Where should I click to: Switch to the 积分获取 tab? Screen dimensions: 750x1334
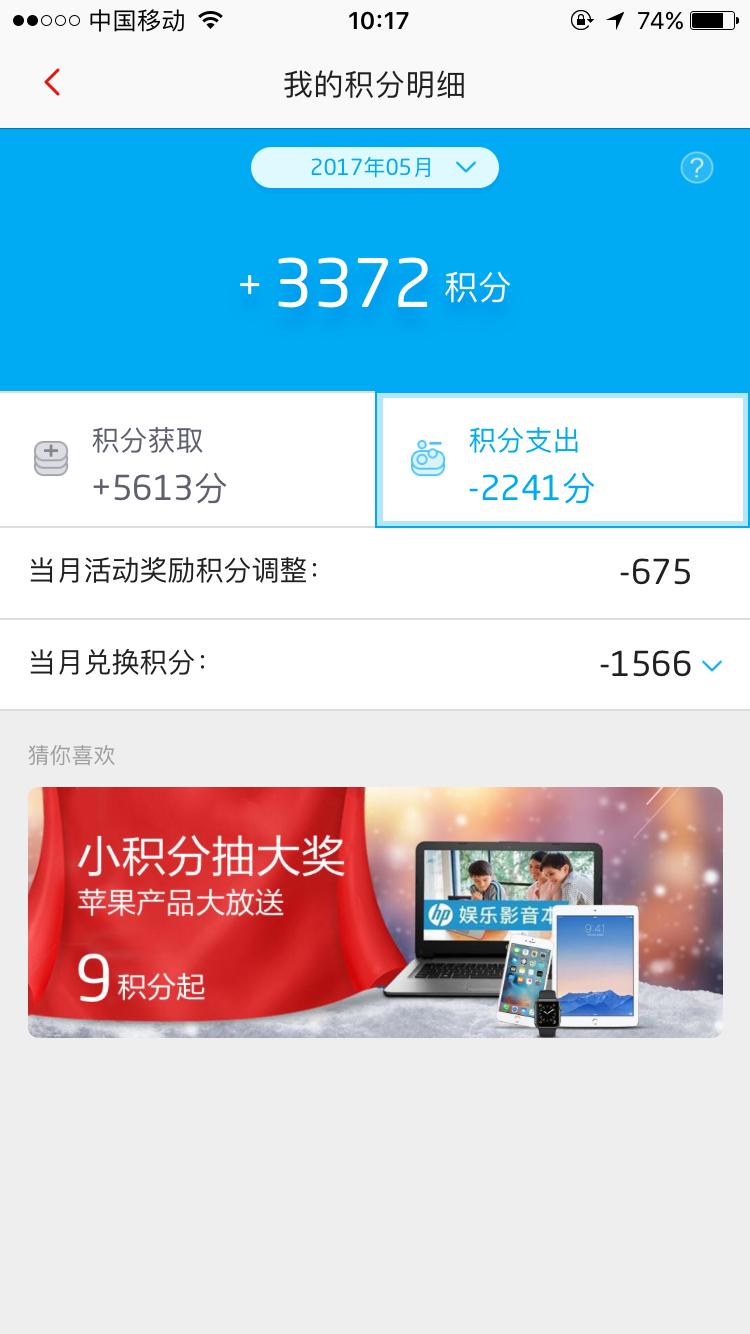coord(185,458)
